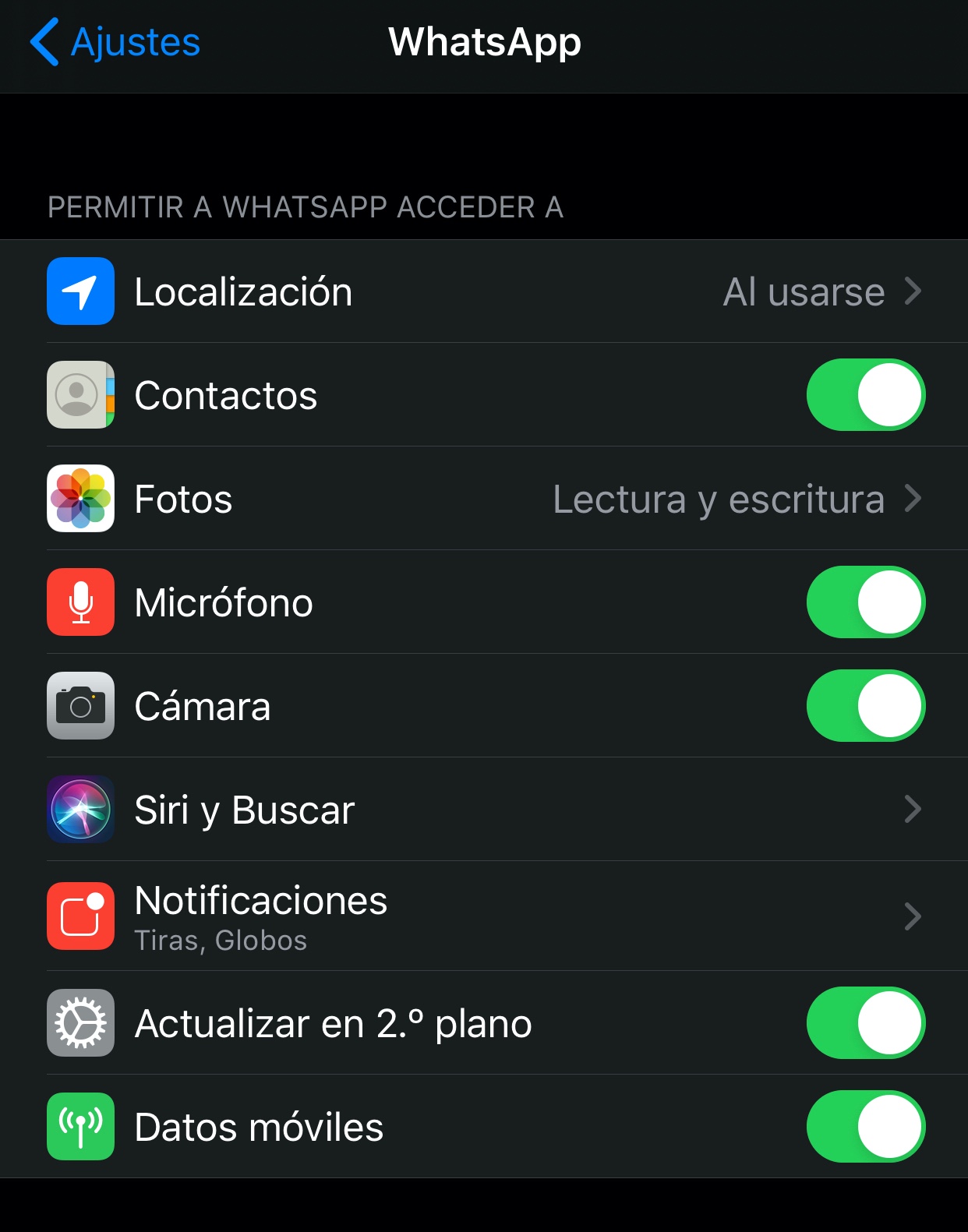968x1232 pixels.
Task: Disable Datos móviles for WhatsApp
Action: pos(865,1127)
